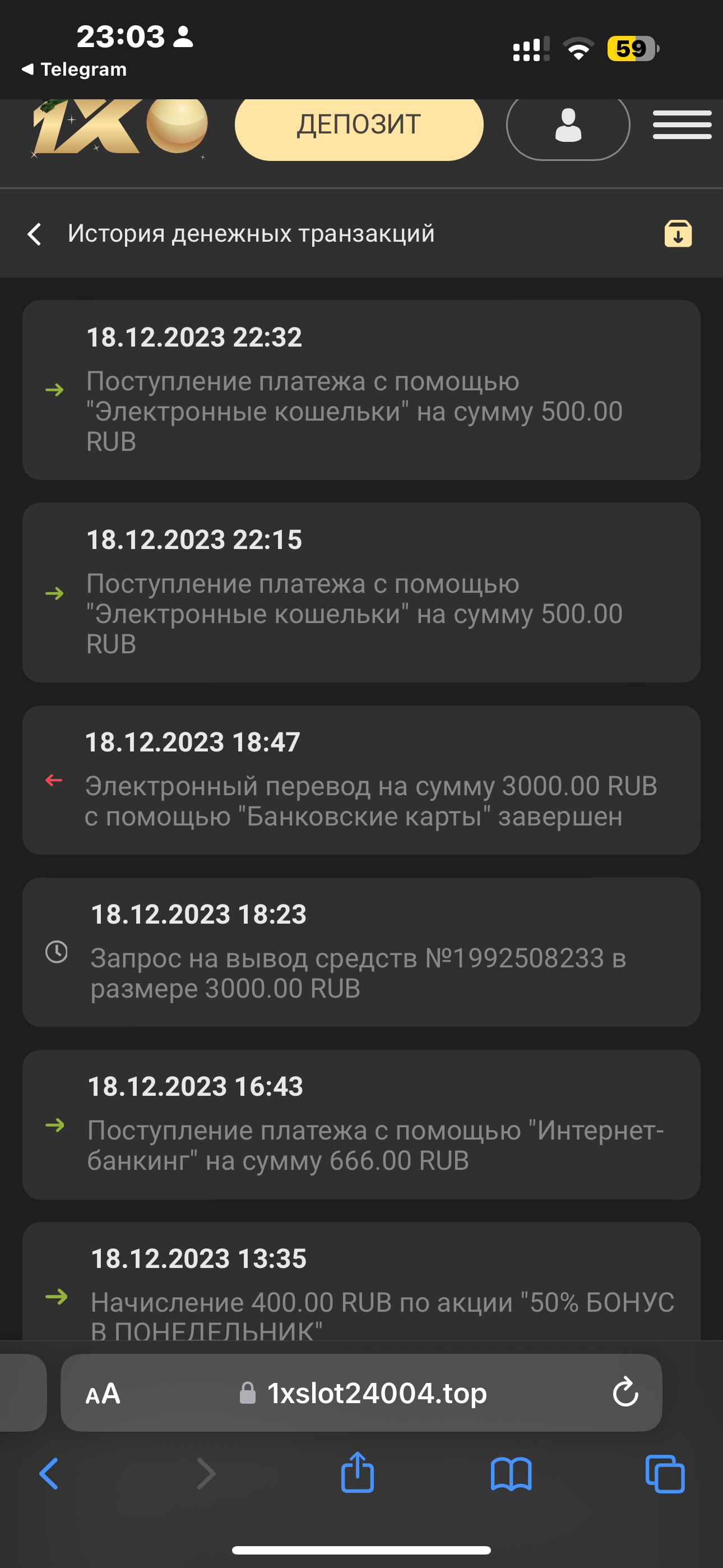Open the user profile icon
This screenshot has width=723, height=1568.
[x=568, y=126]
